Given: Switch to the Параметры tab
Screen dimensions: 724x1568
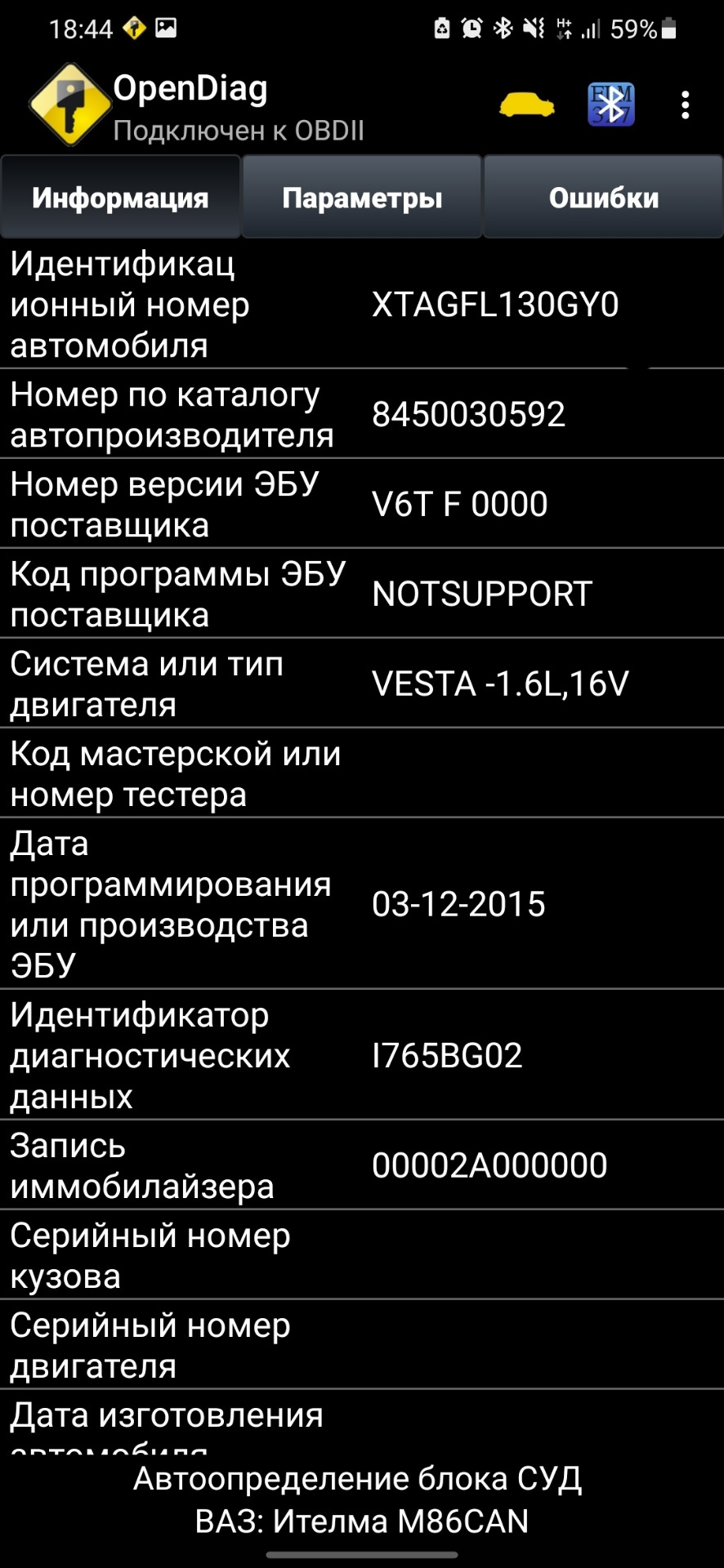Looking at the screenshot, I should (x=362, y=198).
